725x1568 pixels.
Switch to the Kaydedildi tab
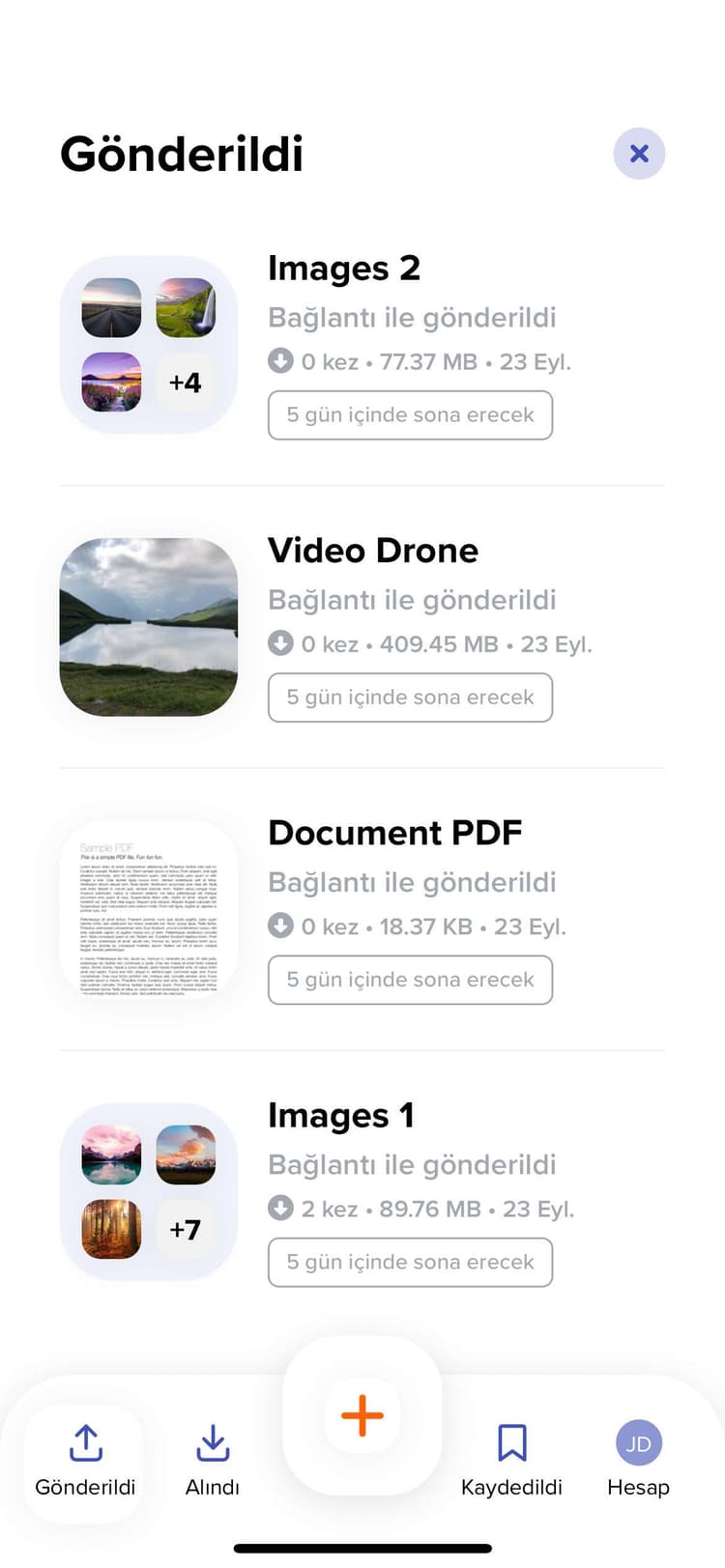511,1460
